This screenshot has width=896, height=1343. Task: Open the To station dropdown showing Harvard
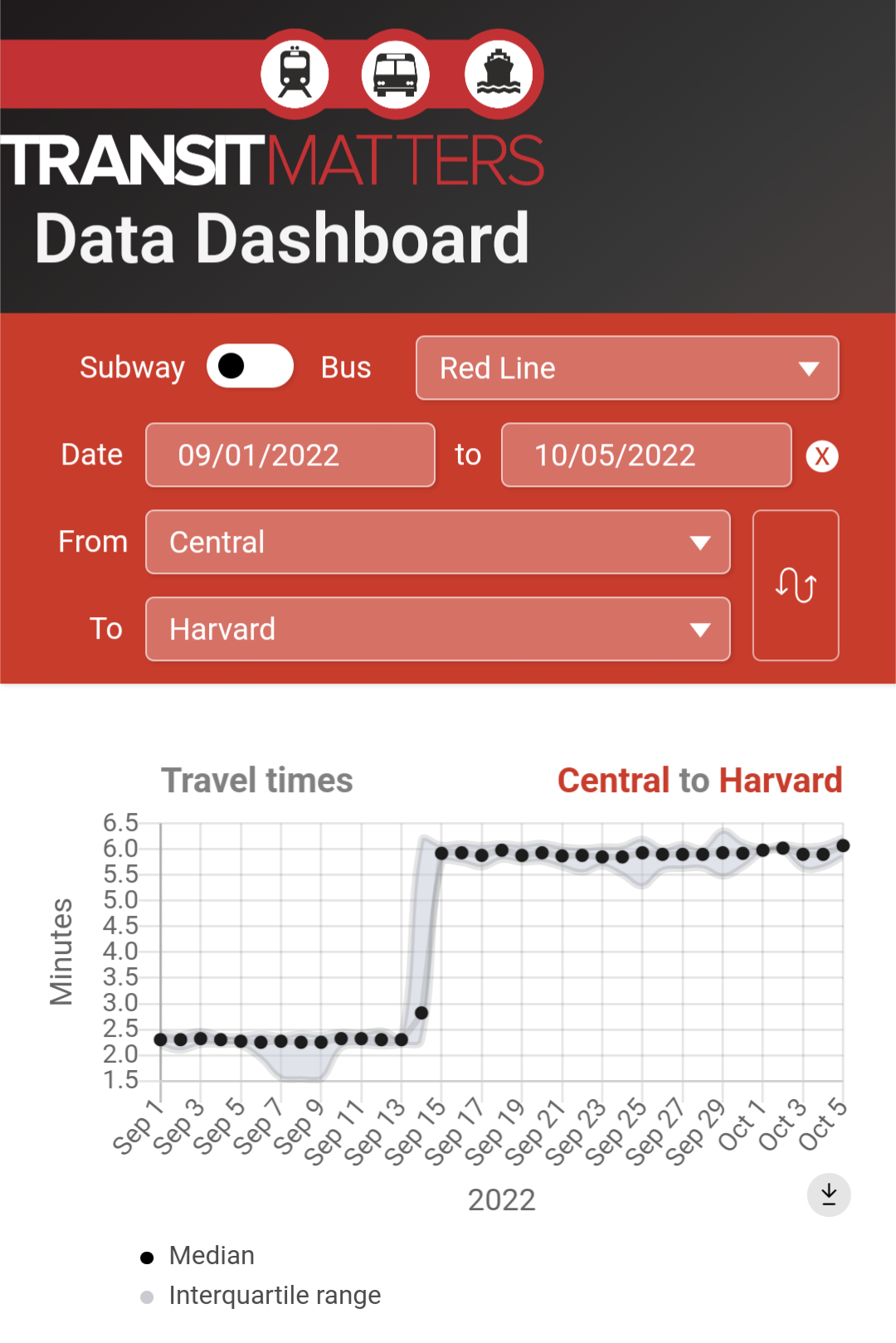(x=437, y=630)
